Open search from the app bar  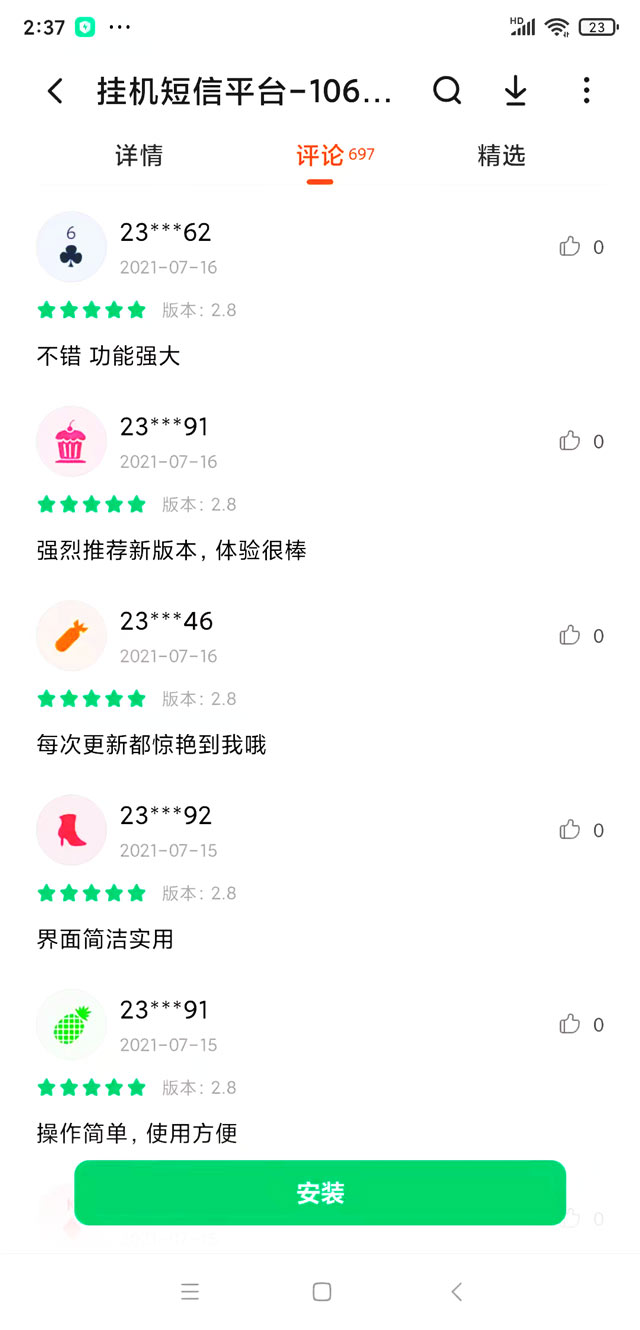pos(447,91)
